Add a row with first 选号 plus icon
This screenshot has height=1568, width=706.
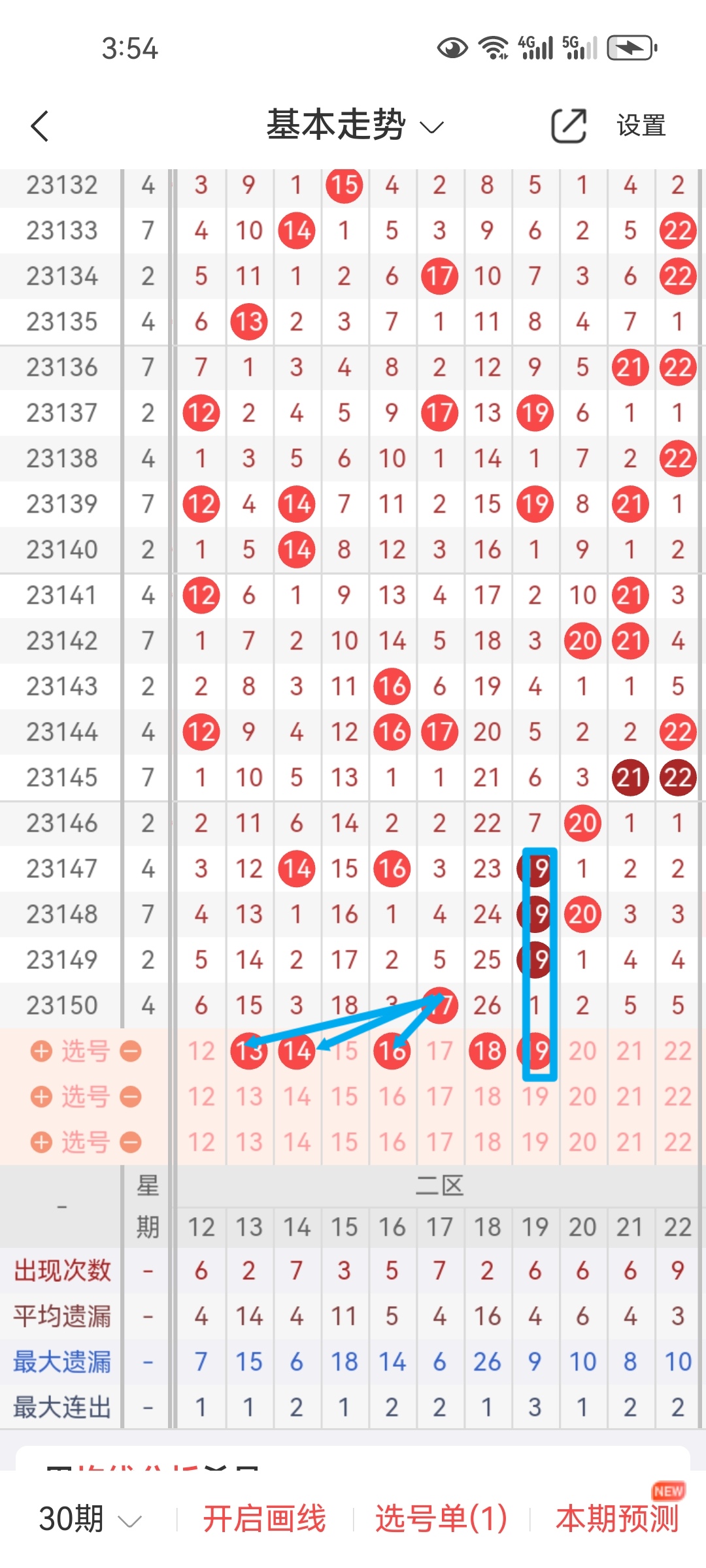pyautogui.click(x=41, y=1051)
